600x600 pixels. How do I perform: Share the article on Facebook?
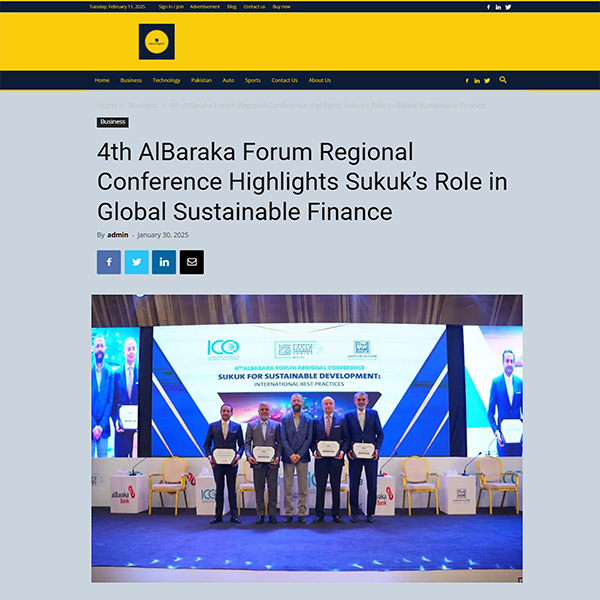[109, 262]
